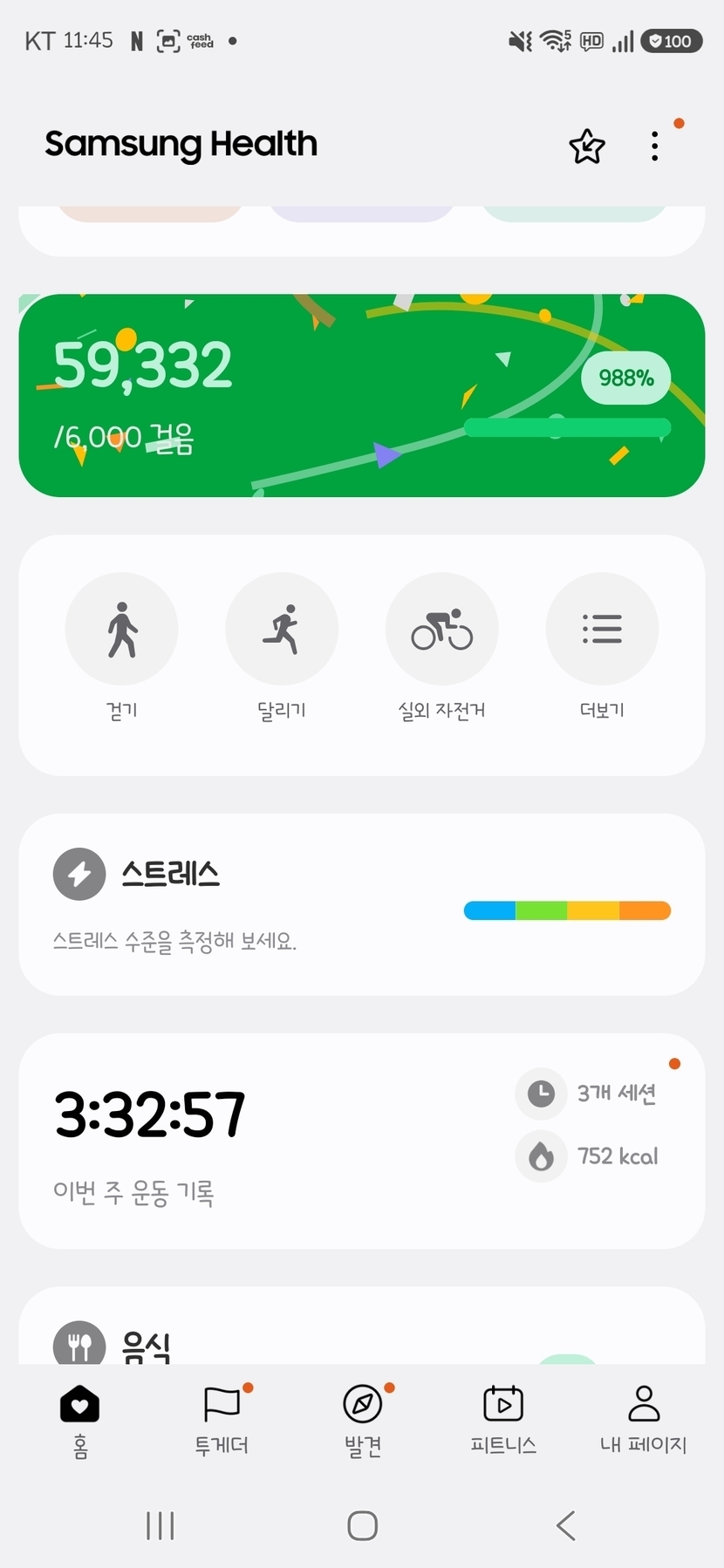Switch to the 투게더 tab
This screenshot has height=1568, width=724.
coord(222,1421)
